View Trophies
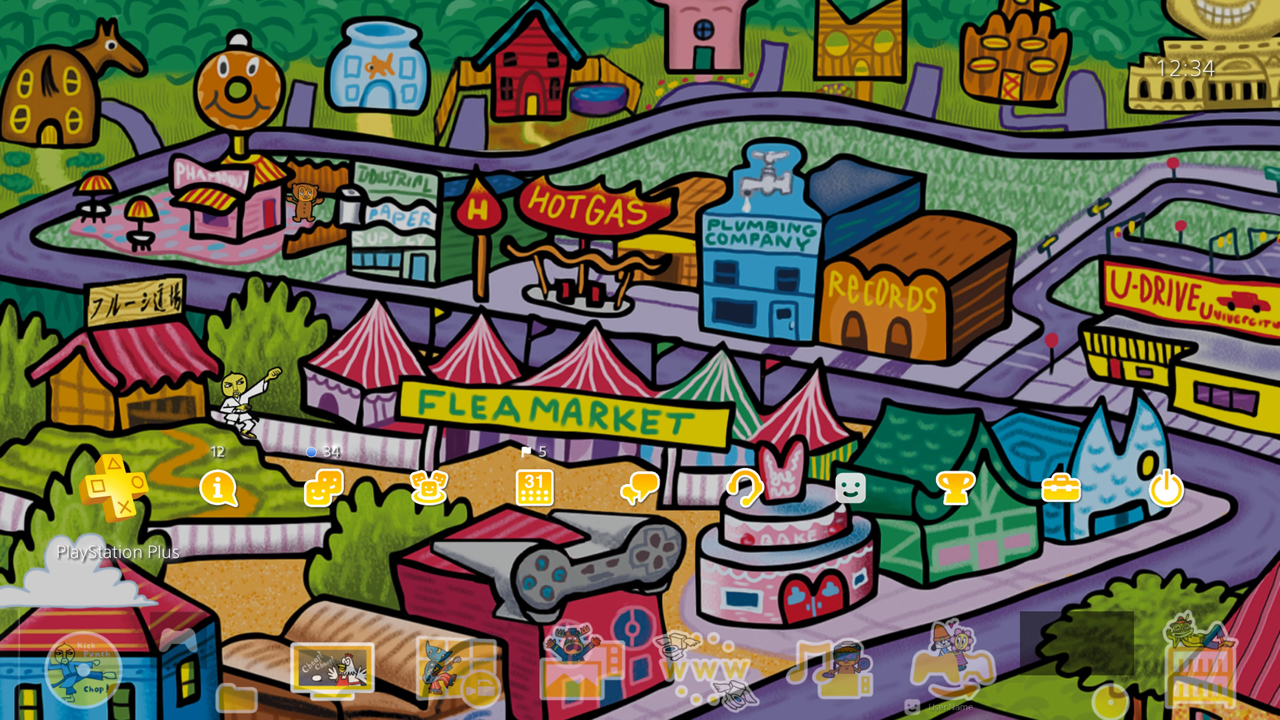Viewport: 1280px width, 720px height. click(955, 488)
